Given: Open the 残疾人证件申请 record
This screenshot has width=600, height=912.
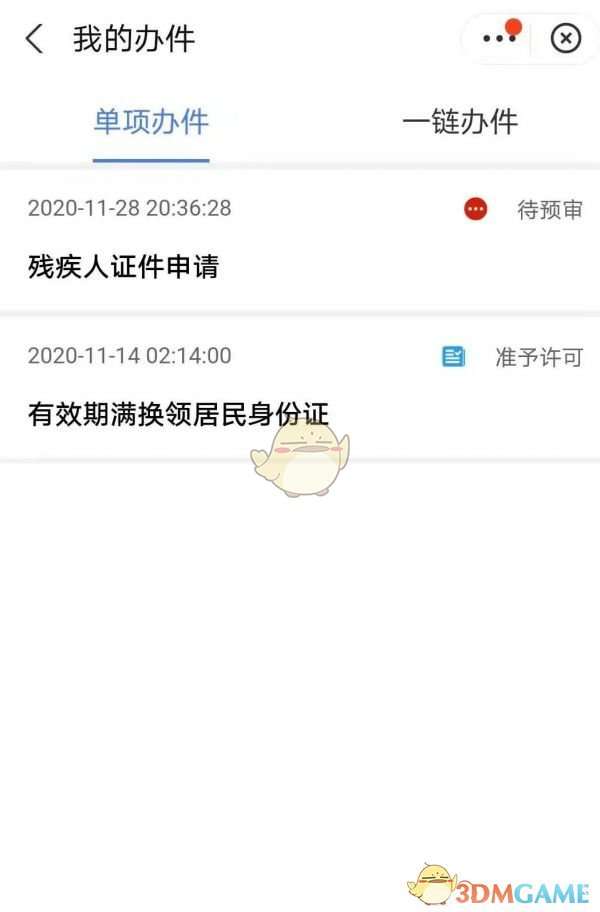Looking at the screenshot, I should point(300,240).
